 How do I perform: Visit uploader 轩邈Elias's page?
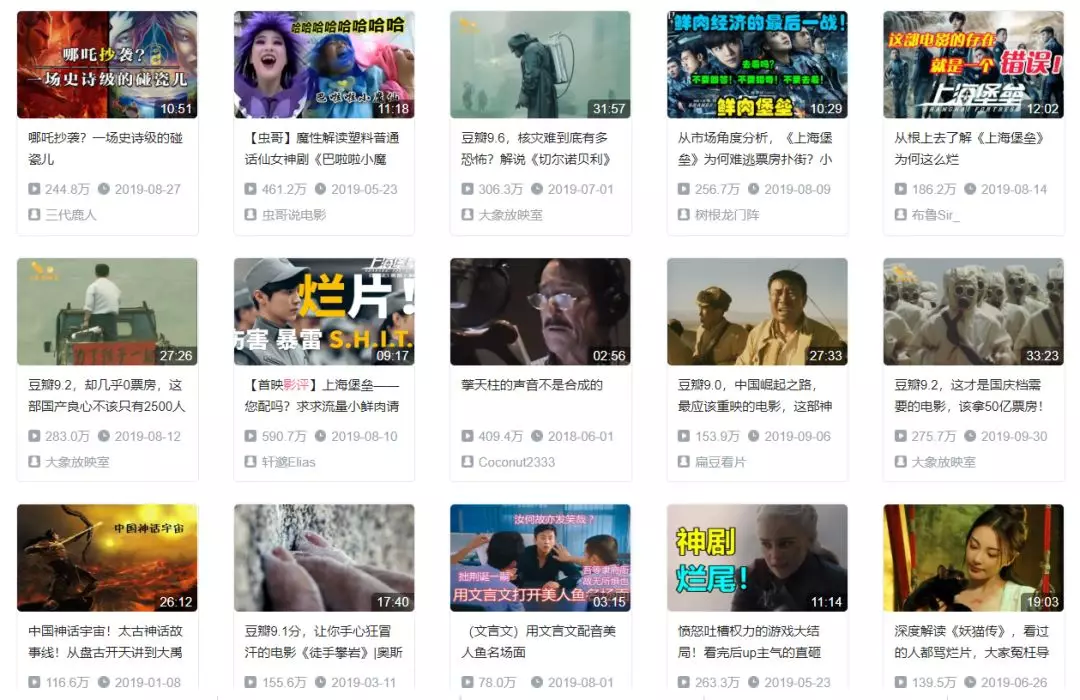[288, 462]
